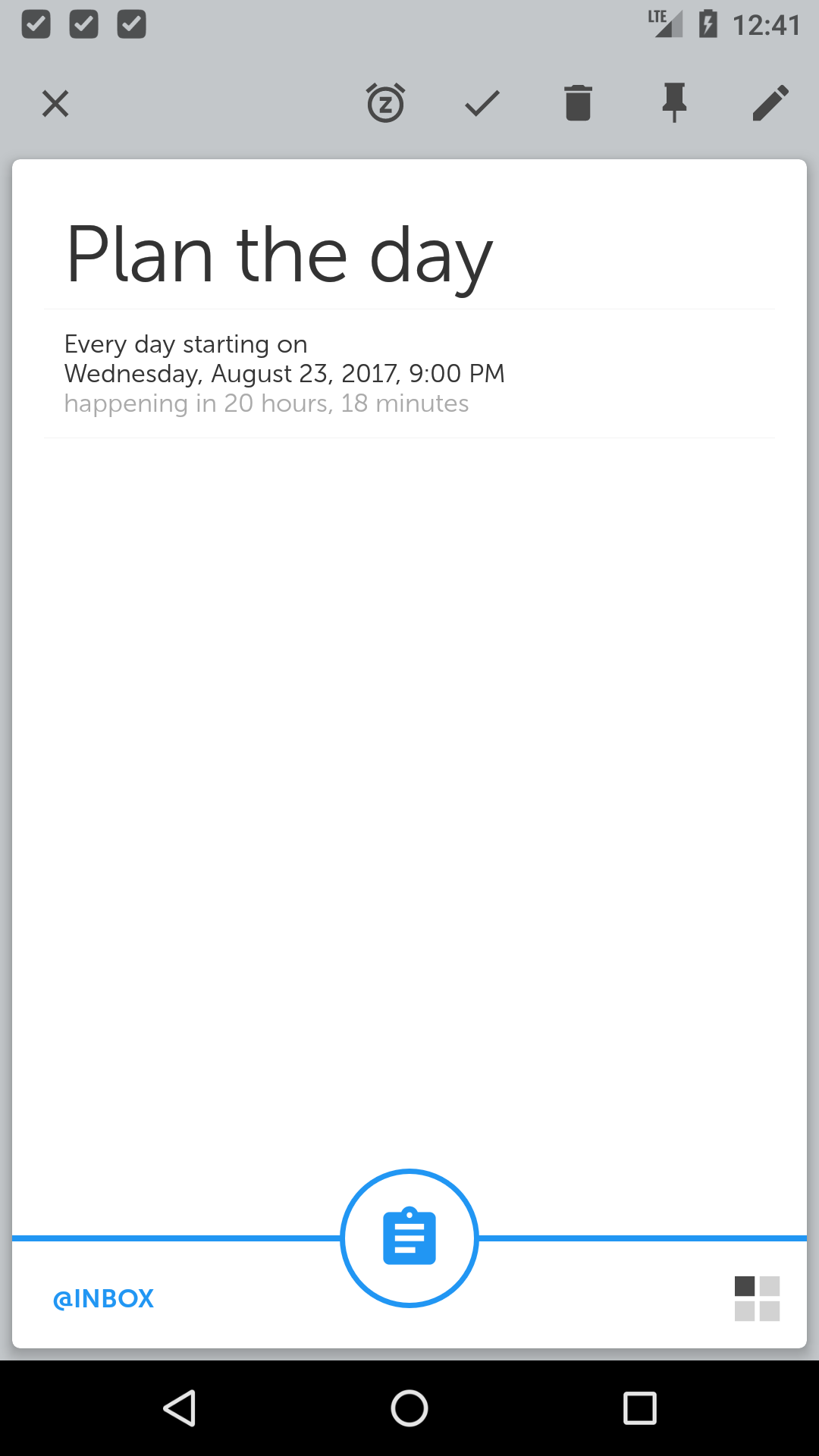Tap the Every day starting on schedule
Image resolution: width=819 pixels, height=1456 pixels.
pyautogui.click(x=284, y=373)
